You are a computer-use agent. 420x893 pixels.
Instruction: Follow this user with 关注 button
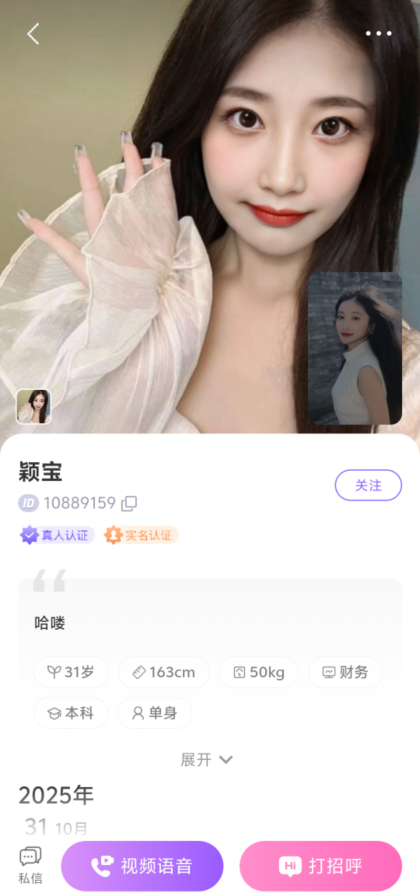pos(368,485)
